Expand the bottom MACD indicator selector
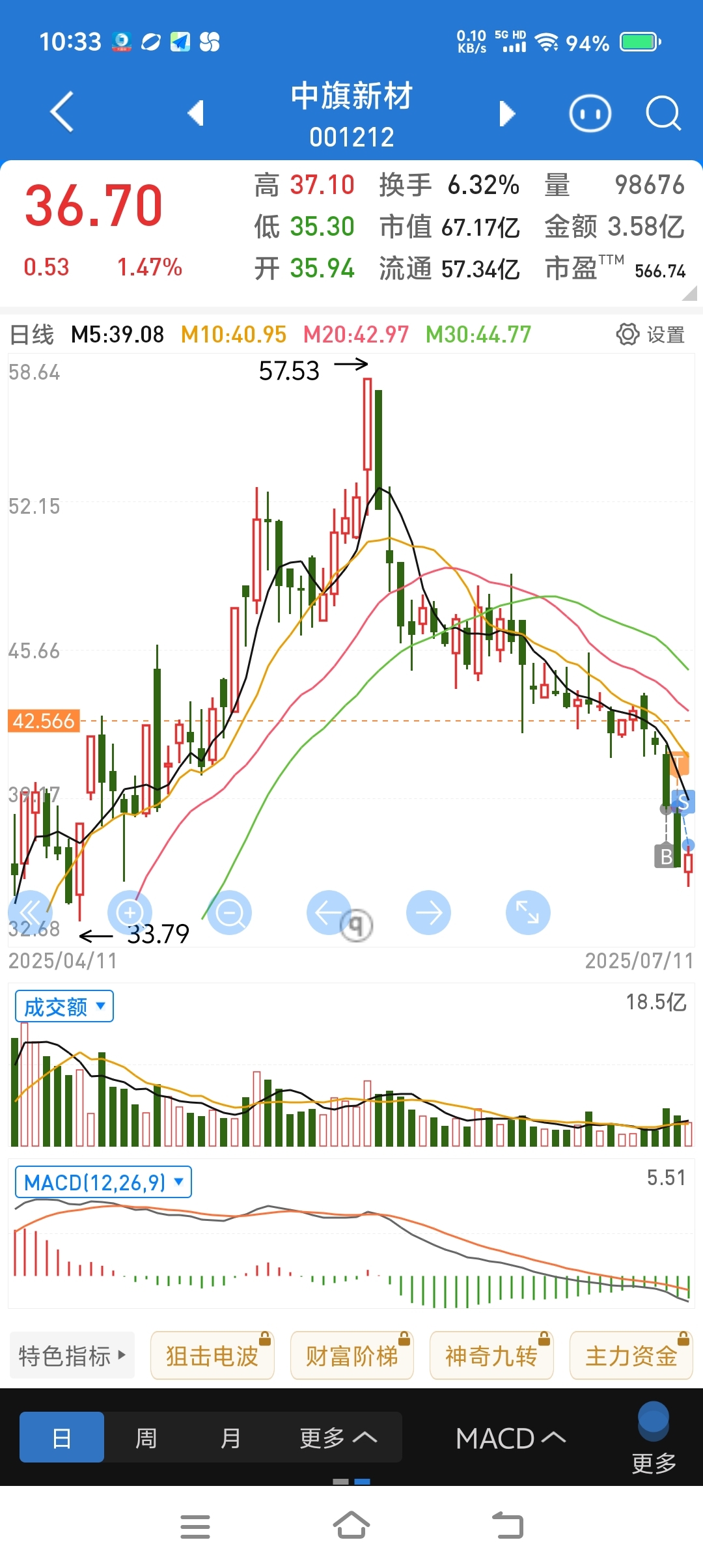Image resolution: width=703 pixels, height=1568 pixels. coord(511,1438)
